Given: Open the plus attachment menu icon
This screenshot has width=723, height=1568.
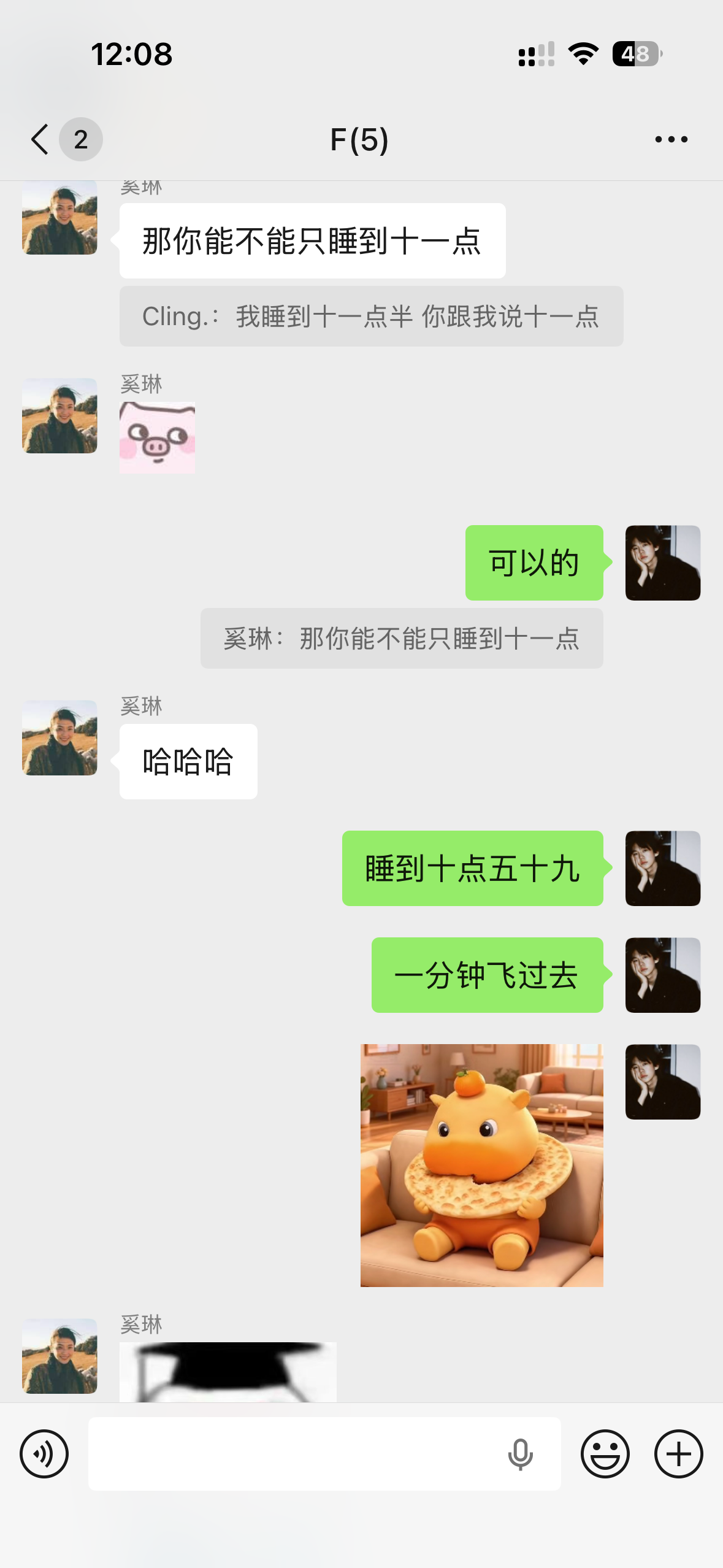Looking at the screenshot, I should coord(677,1453).
